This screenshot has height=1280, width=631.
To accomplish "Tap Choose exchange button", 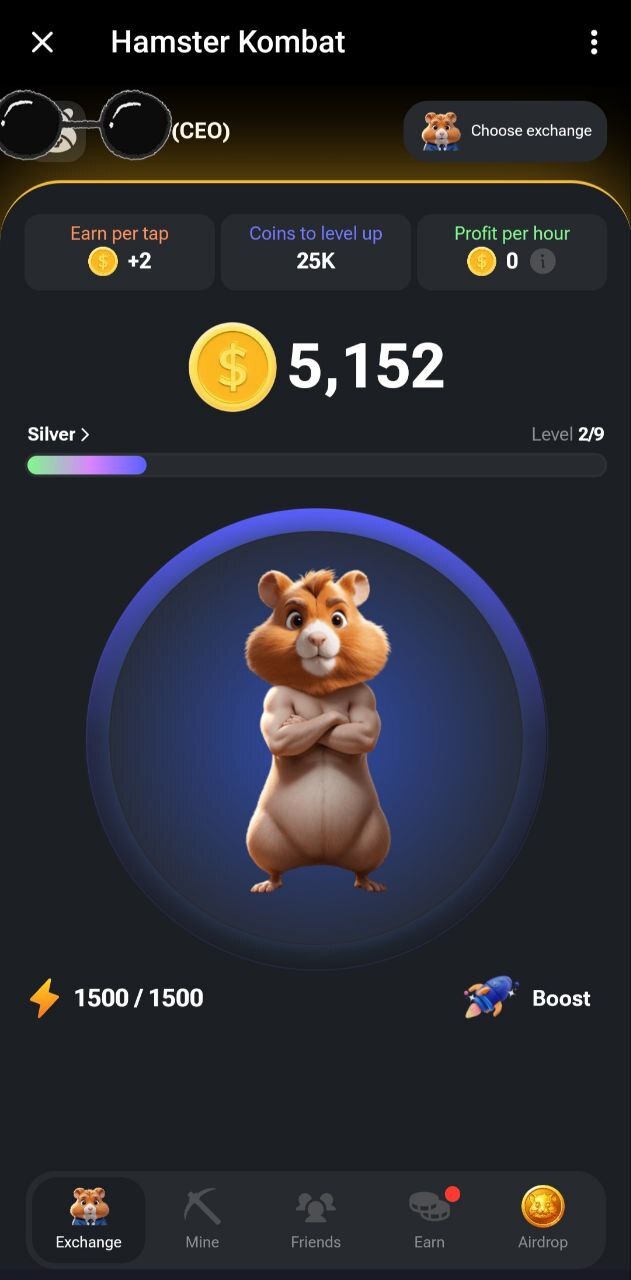I will [x=505, y=131].
